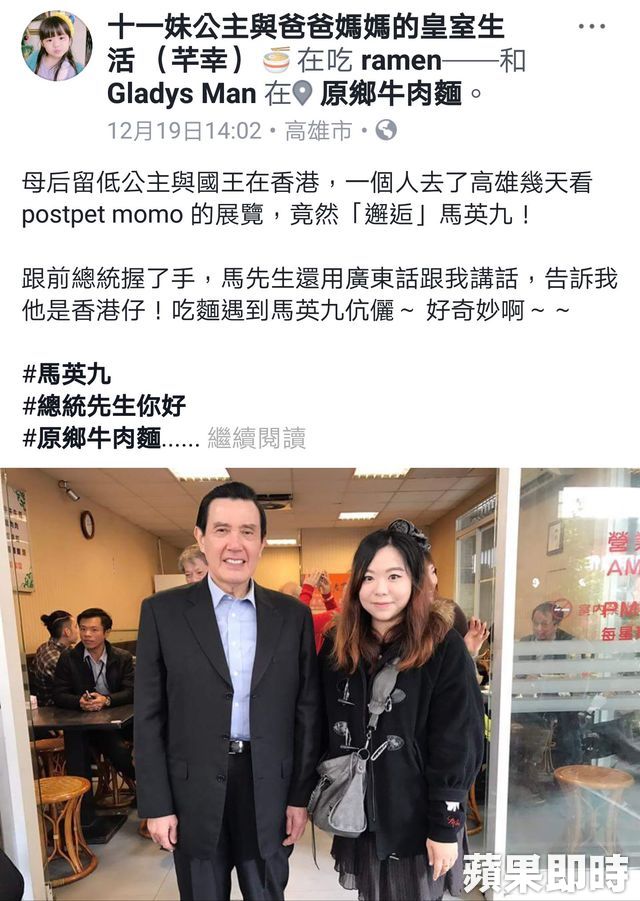Open the tagged profile Gladys Man
Screen dimensions: 640x901
(182, 94)
